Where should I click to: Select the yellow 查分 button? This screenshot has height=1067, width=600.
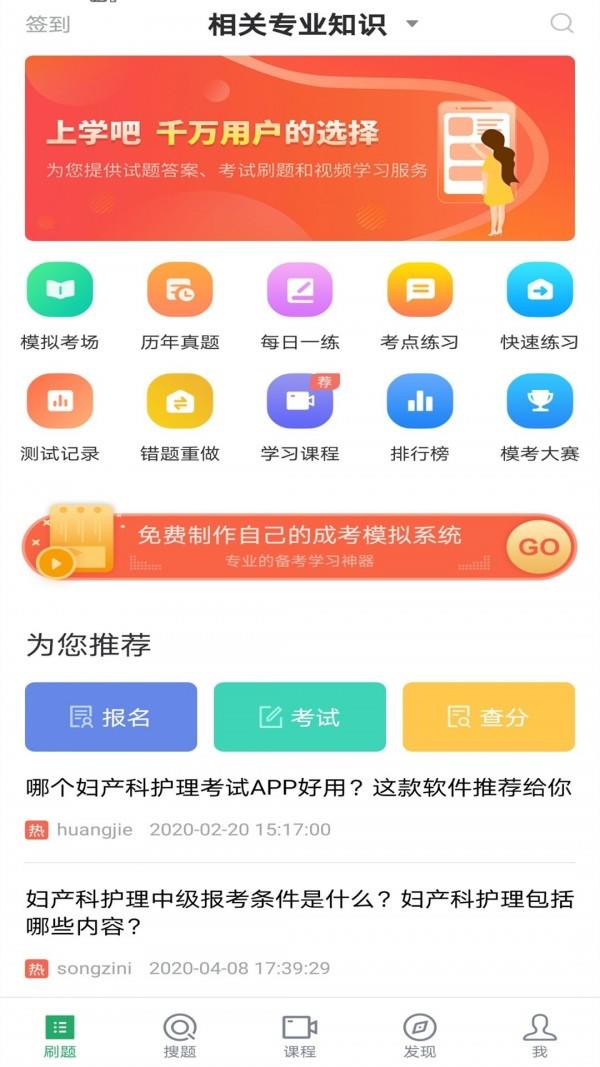click(488, 717)
